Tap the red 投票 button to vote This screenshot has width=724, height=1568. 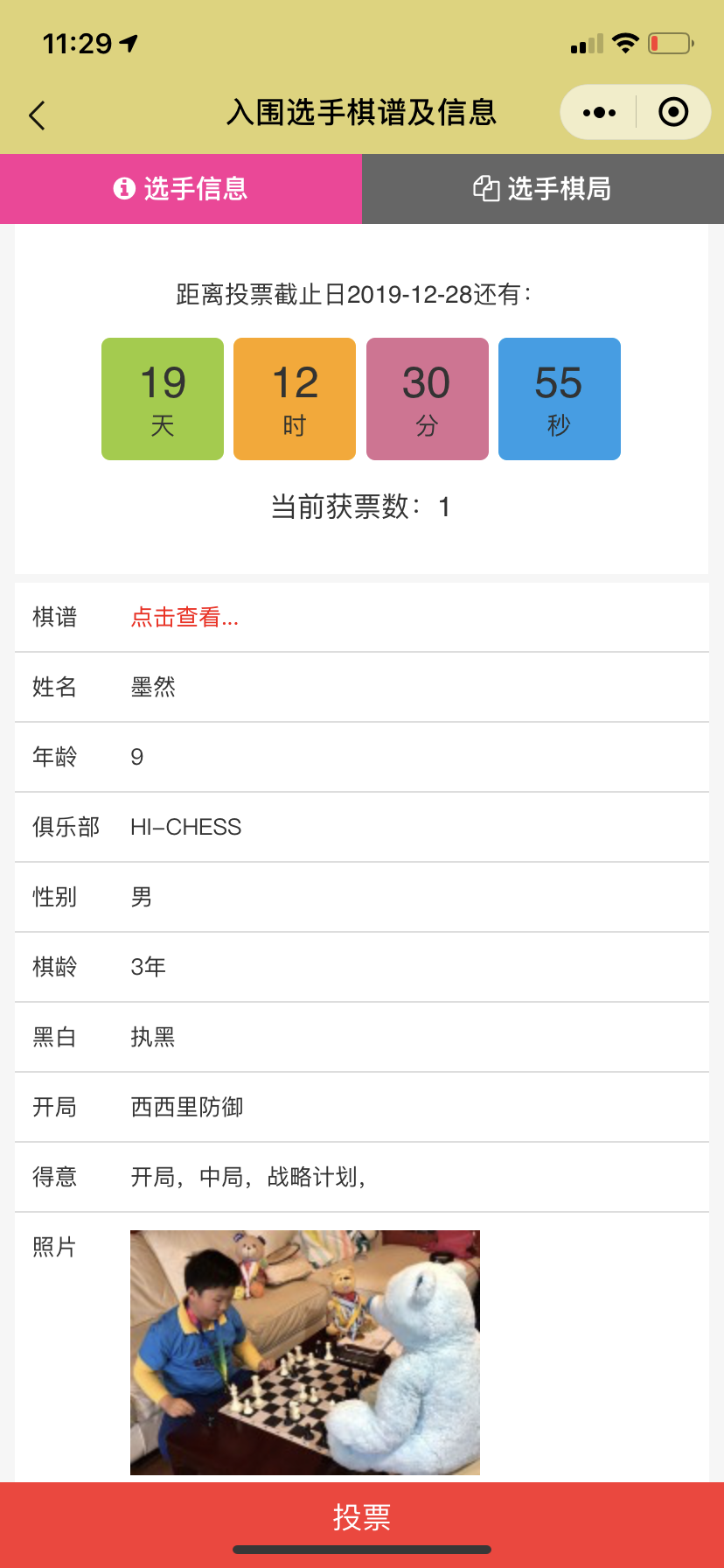pos(362,1517)
